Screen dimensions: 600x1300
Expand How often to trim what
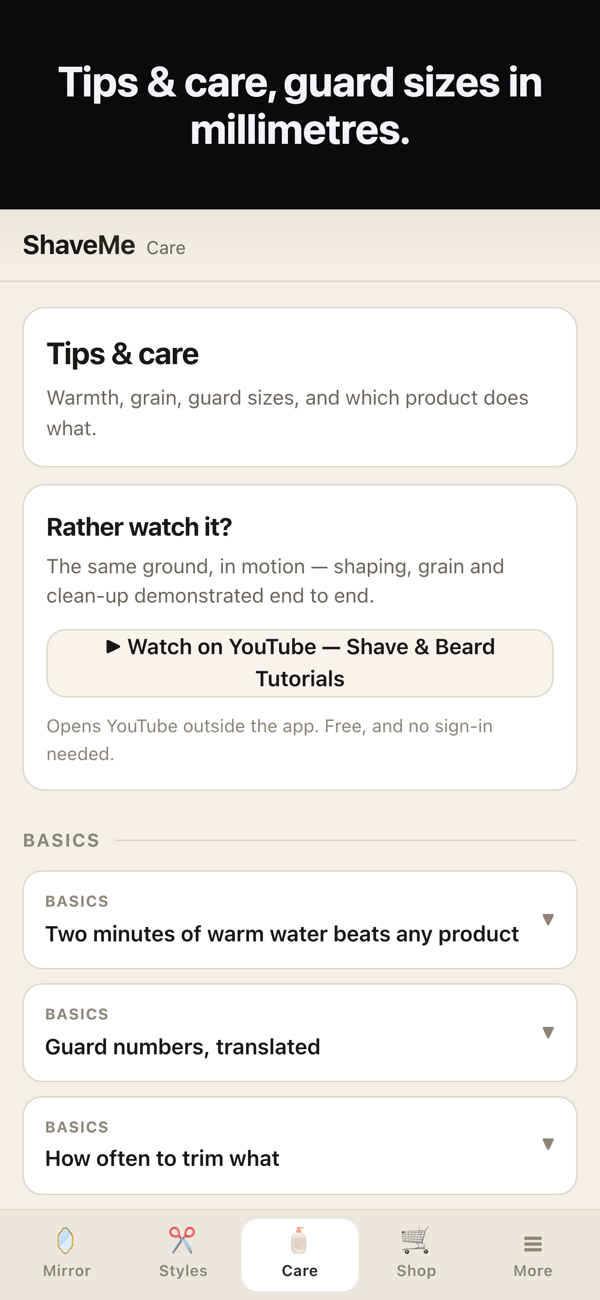[300, 1146]
